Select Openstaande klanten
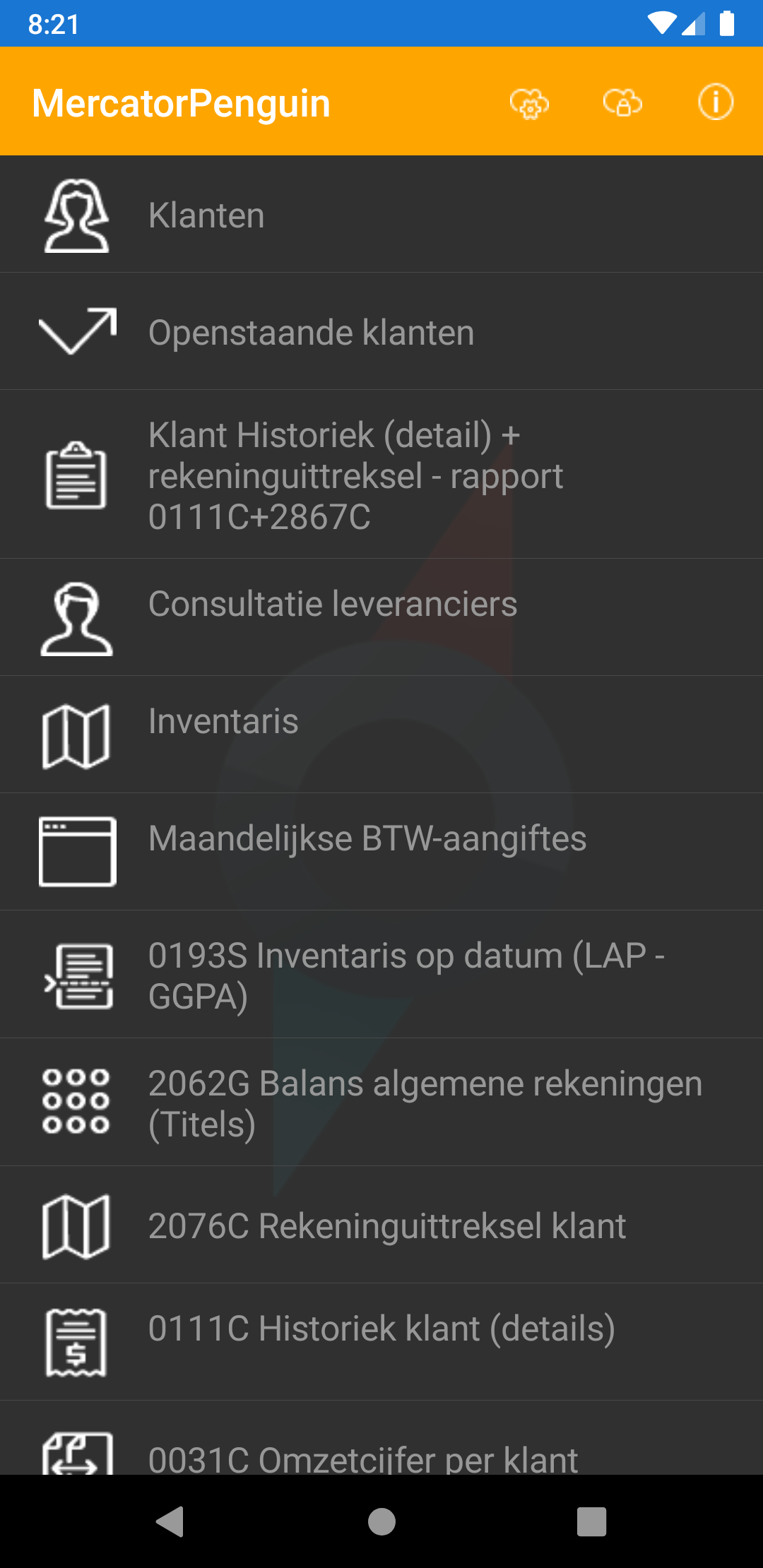This screenshot has width=763, height=1568. (381, 332)
